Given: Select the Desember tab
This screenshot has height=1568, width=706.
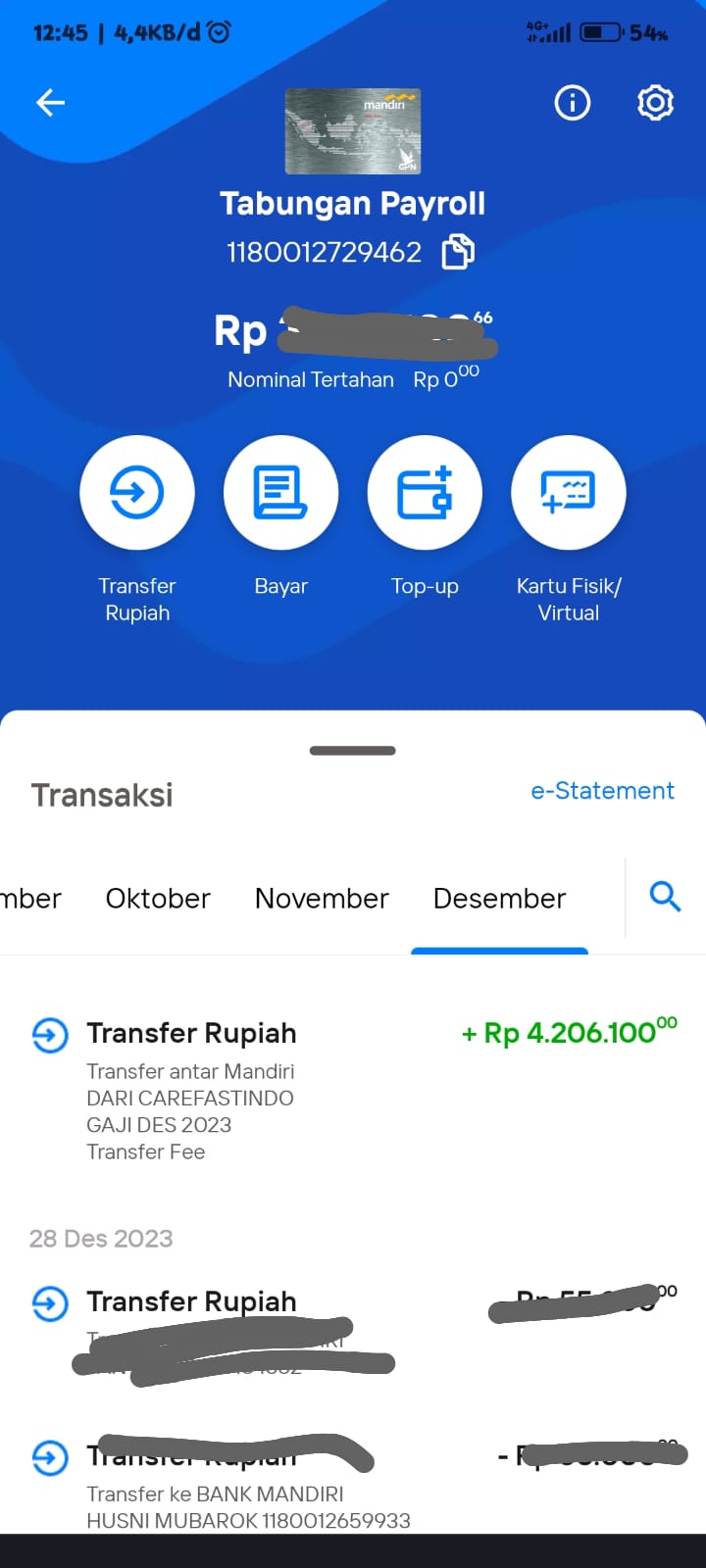Looking at the screenshot, I should tap(499, 899).
